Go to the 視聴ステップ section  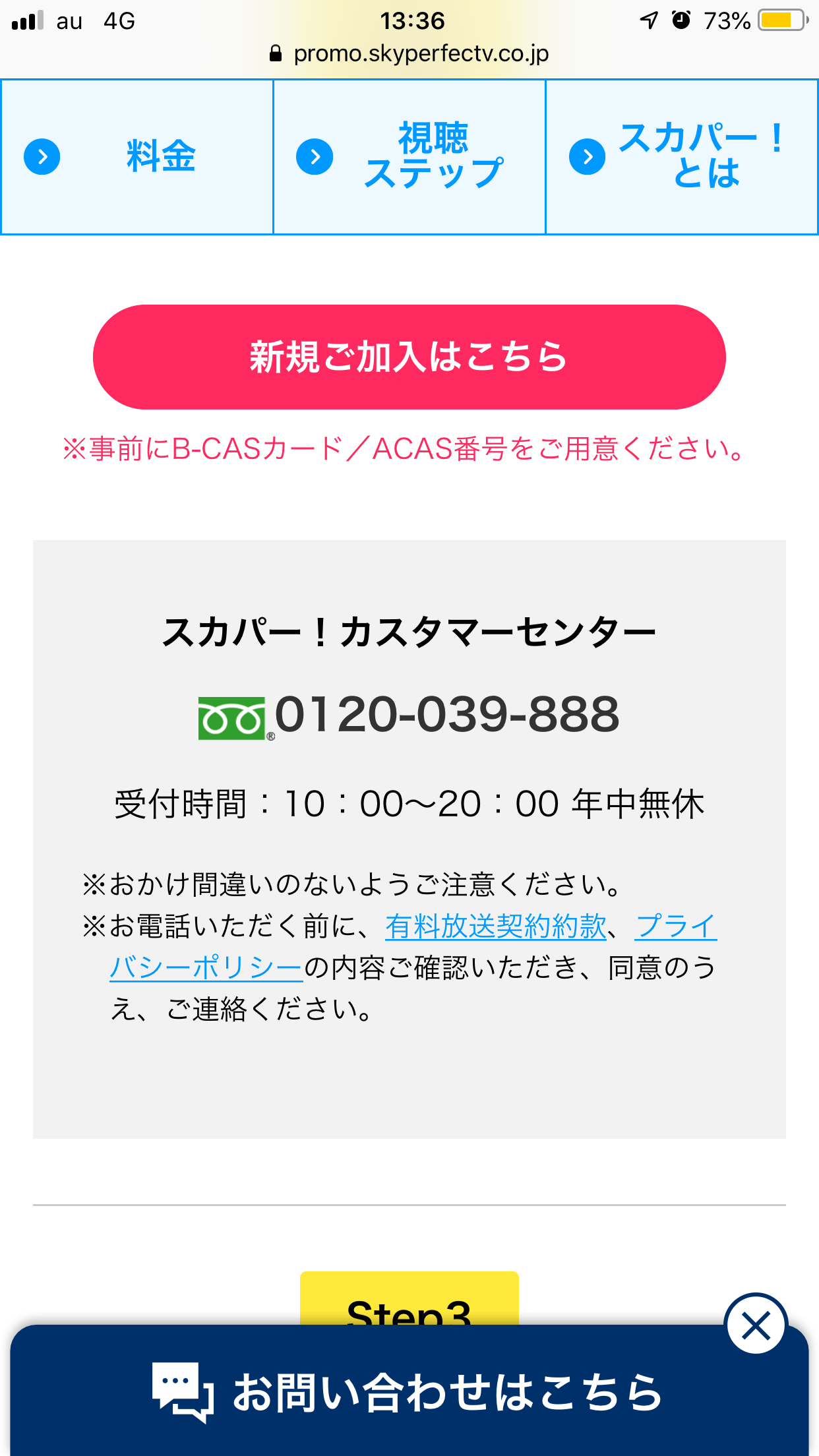click(409, 157)
